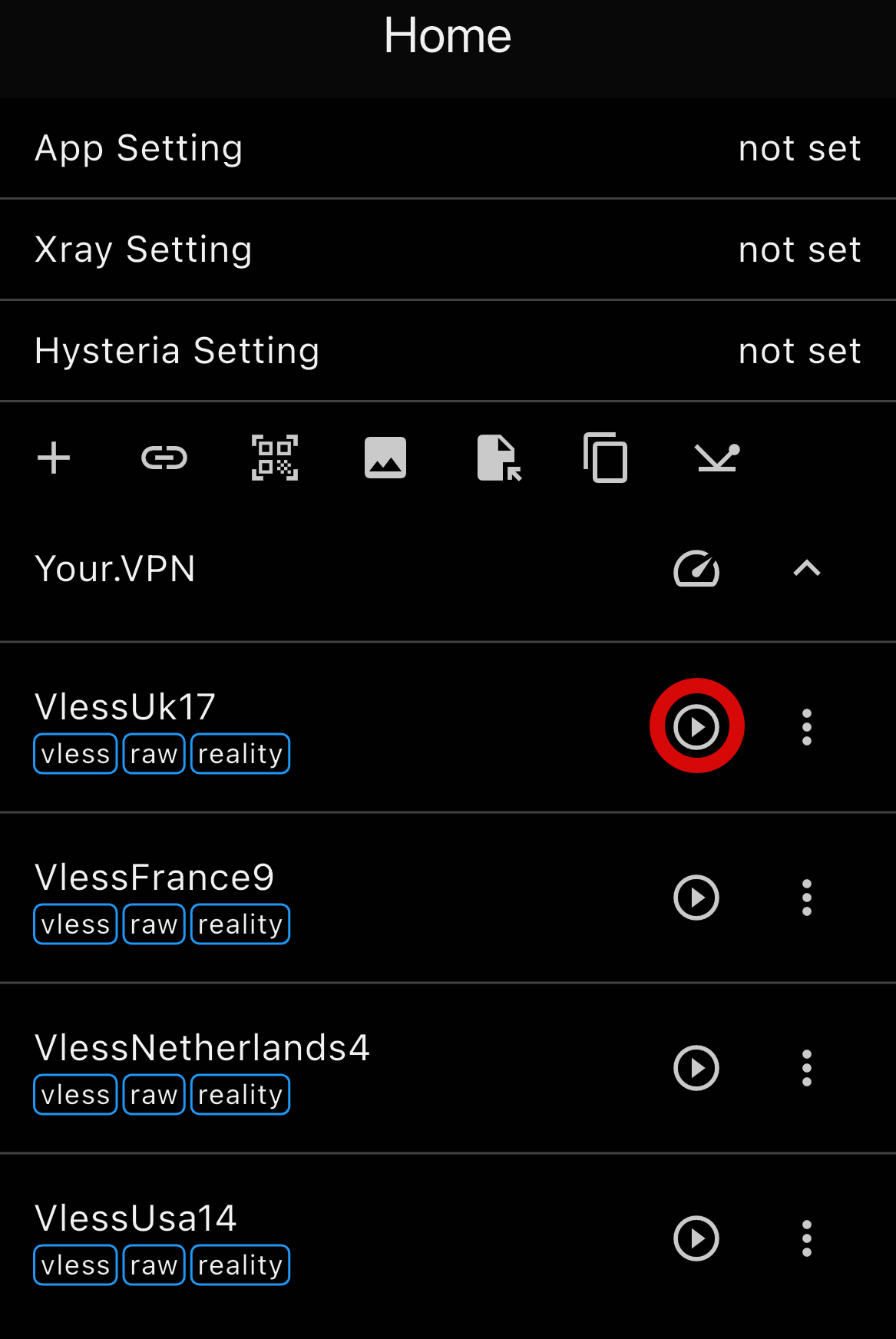Viewport: 896px width, 1339px height.
Task: Collapse the Your.VPN group
Action: [807, 569]
